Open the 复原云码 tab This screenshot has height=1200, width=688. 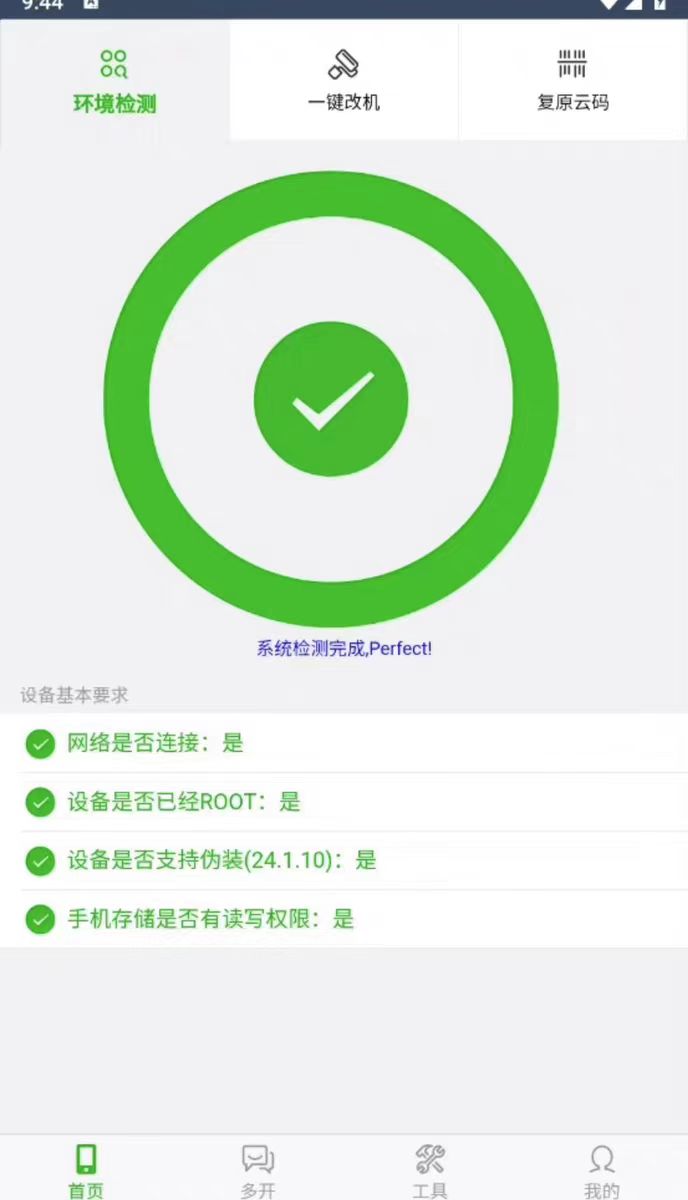tap(572, 81)
